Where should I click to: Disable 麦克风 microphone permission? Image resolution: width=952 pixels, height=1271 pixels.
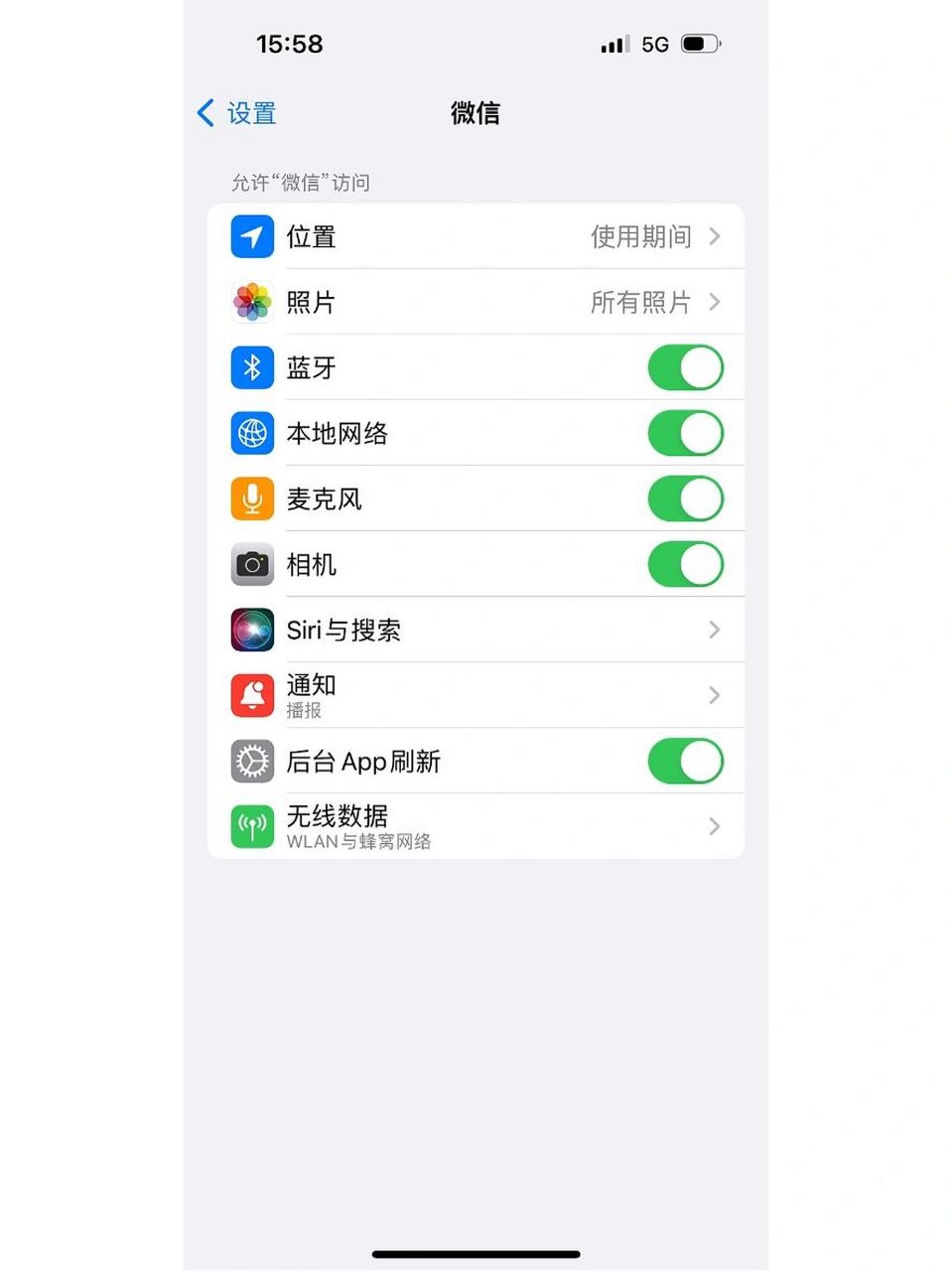tap(686, 498)
